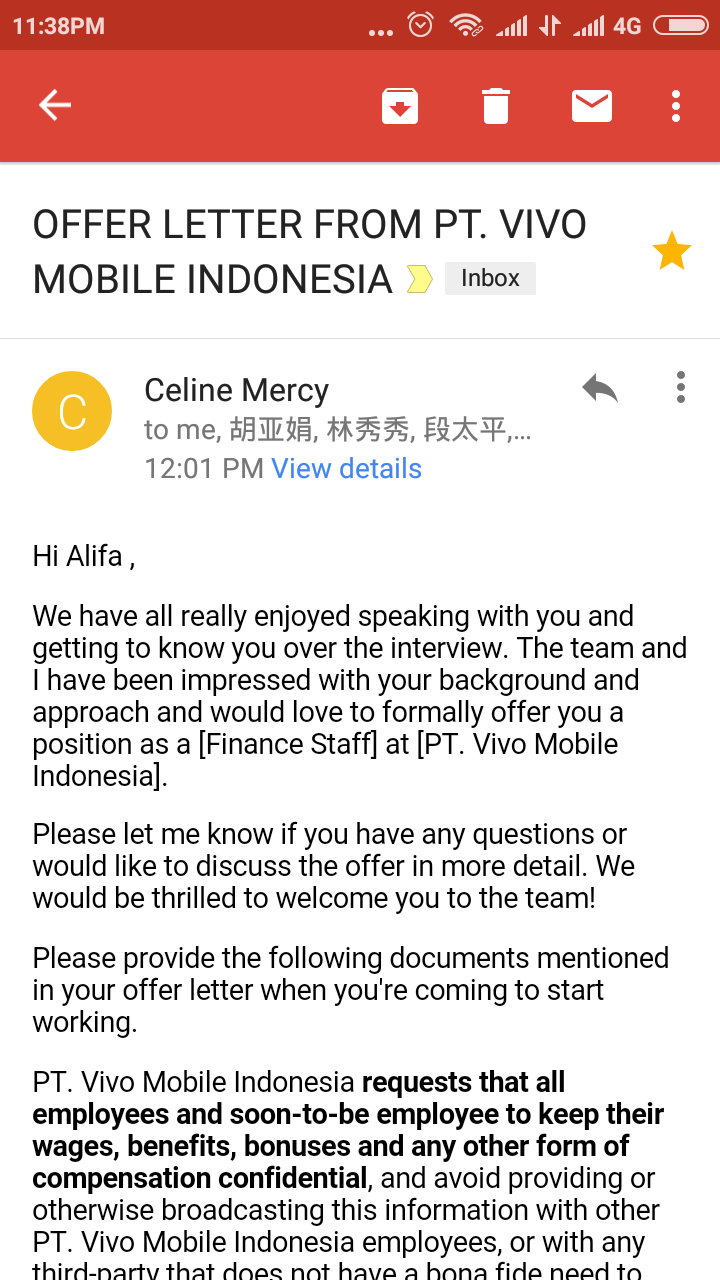This screenshot has height=1280, width=720.
Task: Open the top app bar overflow menu
Action: [676, 105]
